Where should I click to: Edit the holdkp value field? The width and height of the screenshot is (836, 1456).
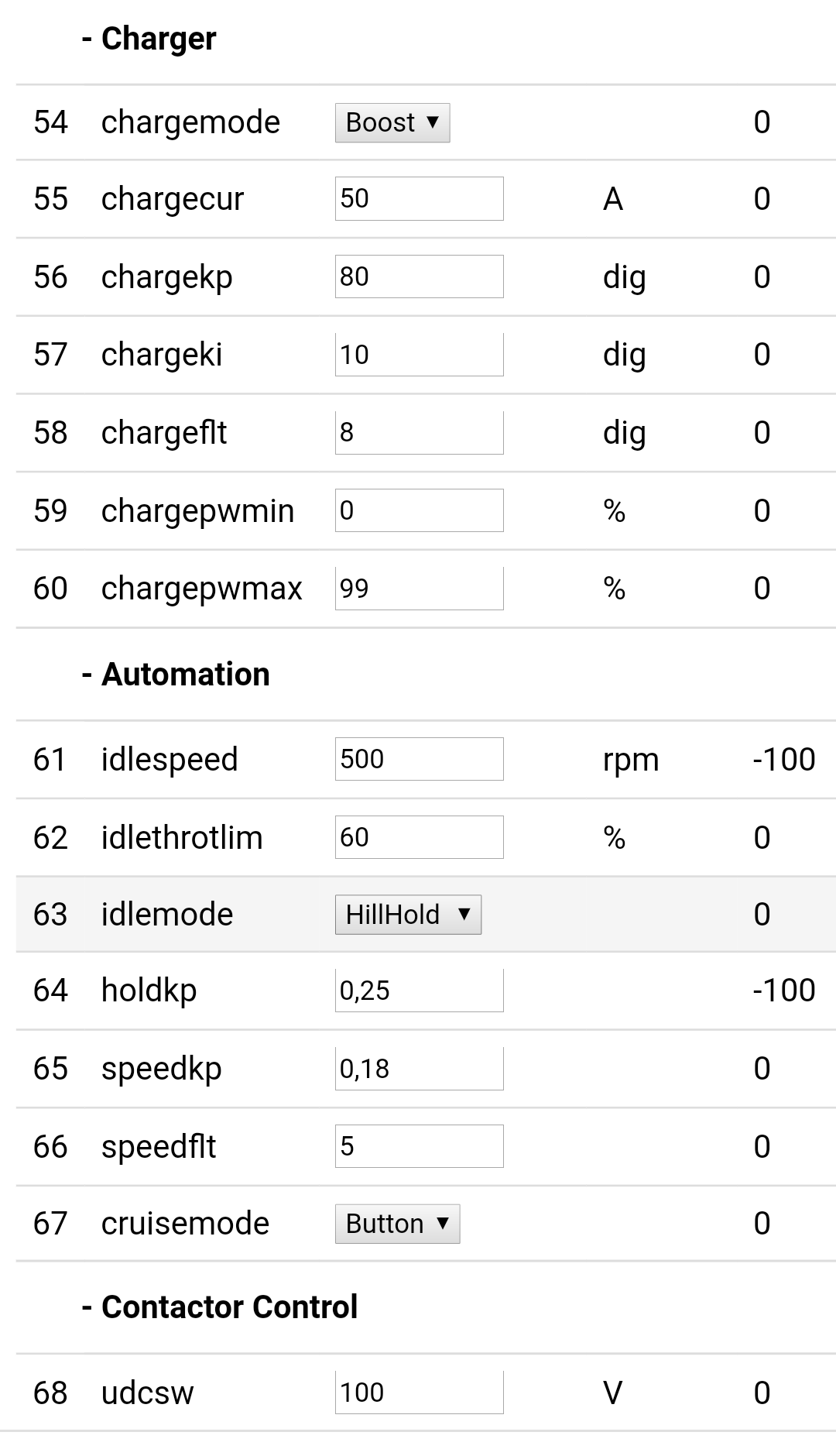[x=419, y=991]
